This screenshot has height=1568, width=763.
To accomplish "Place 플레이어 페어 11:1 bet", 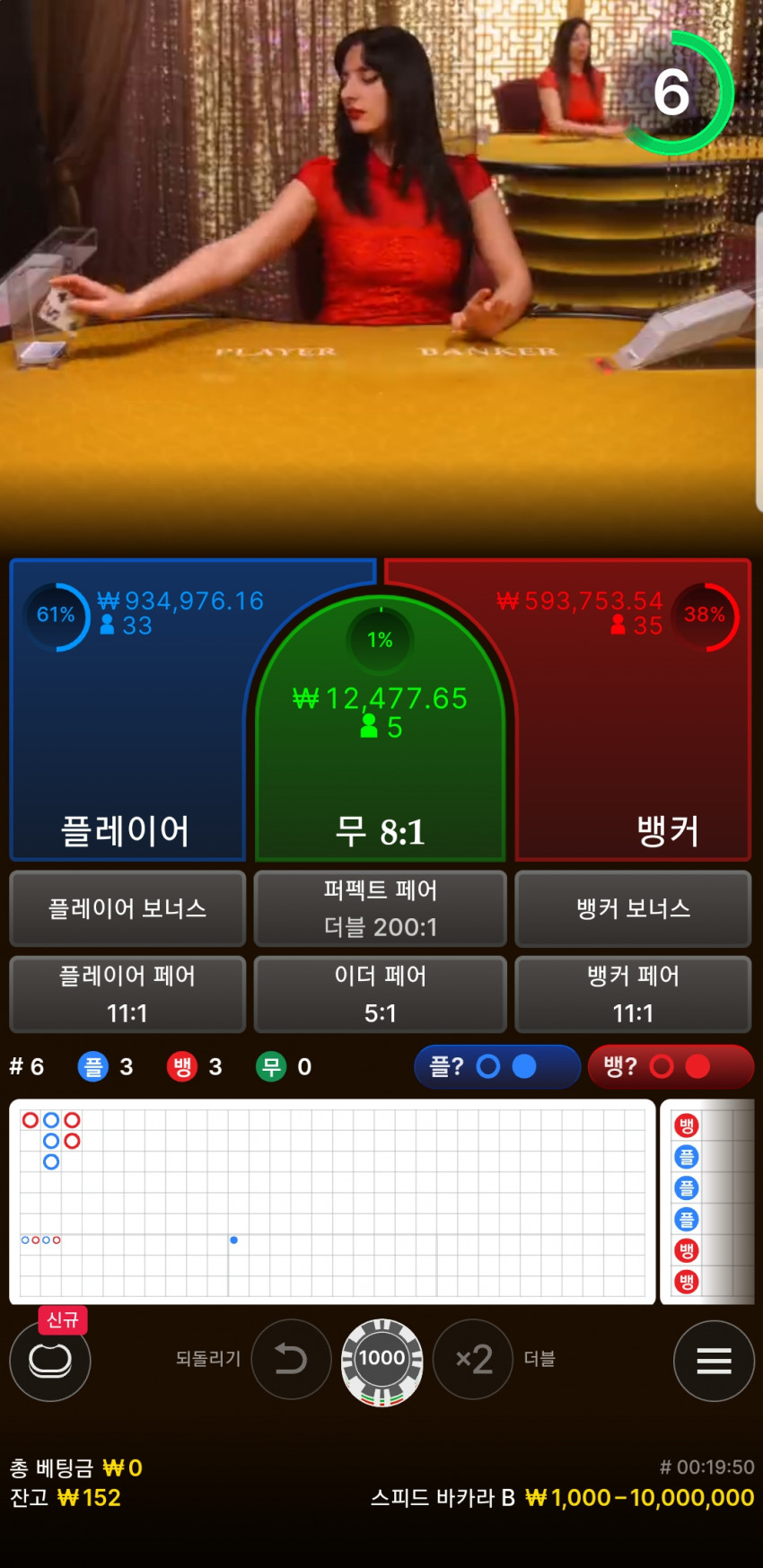I will (x=127, y=994).
